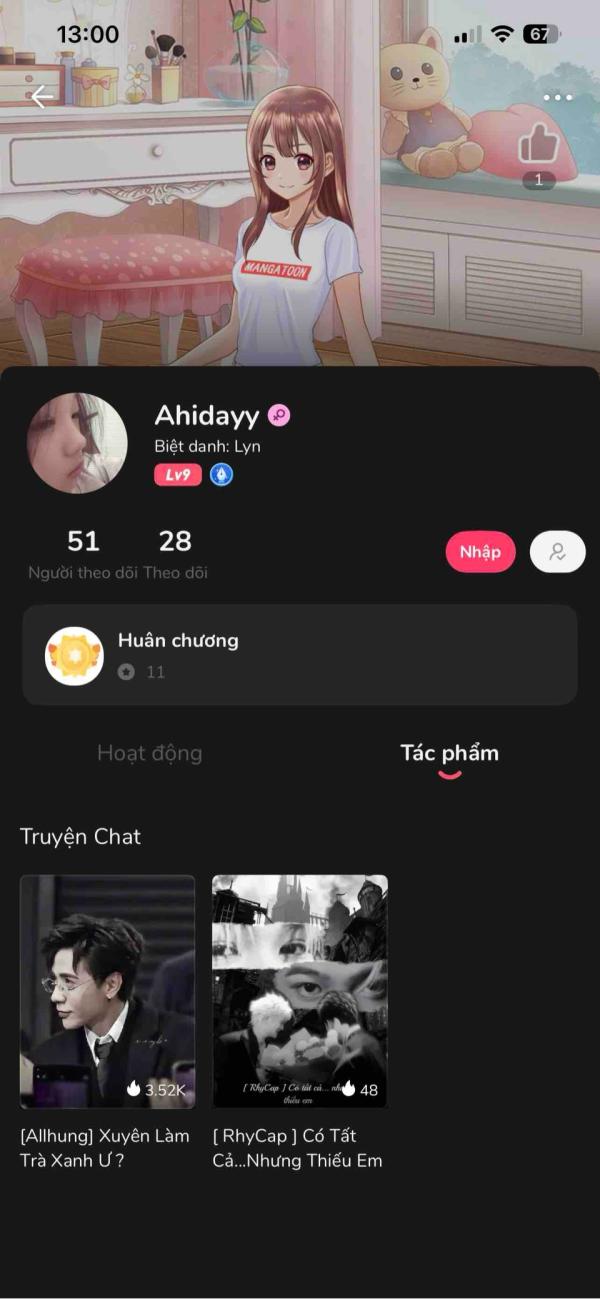View the 51 Người theo dõi list
Screen dimensions: 600x1299
tap(83, 554)
